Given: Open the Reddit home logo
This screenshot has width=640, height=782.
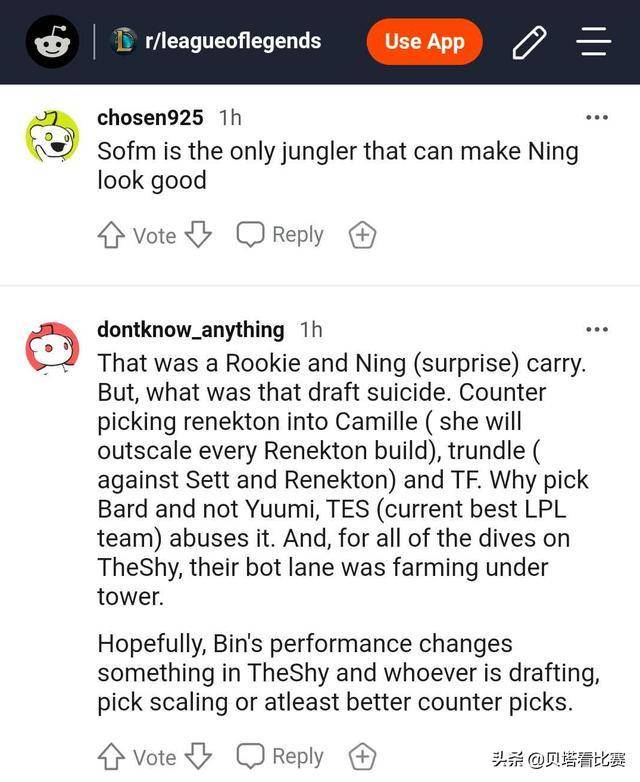Looking at the screenshot, I should click(x=52, y=42).
